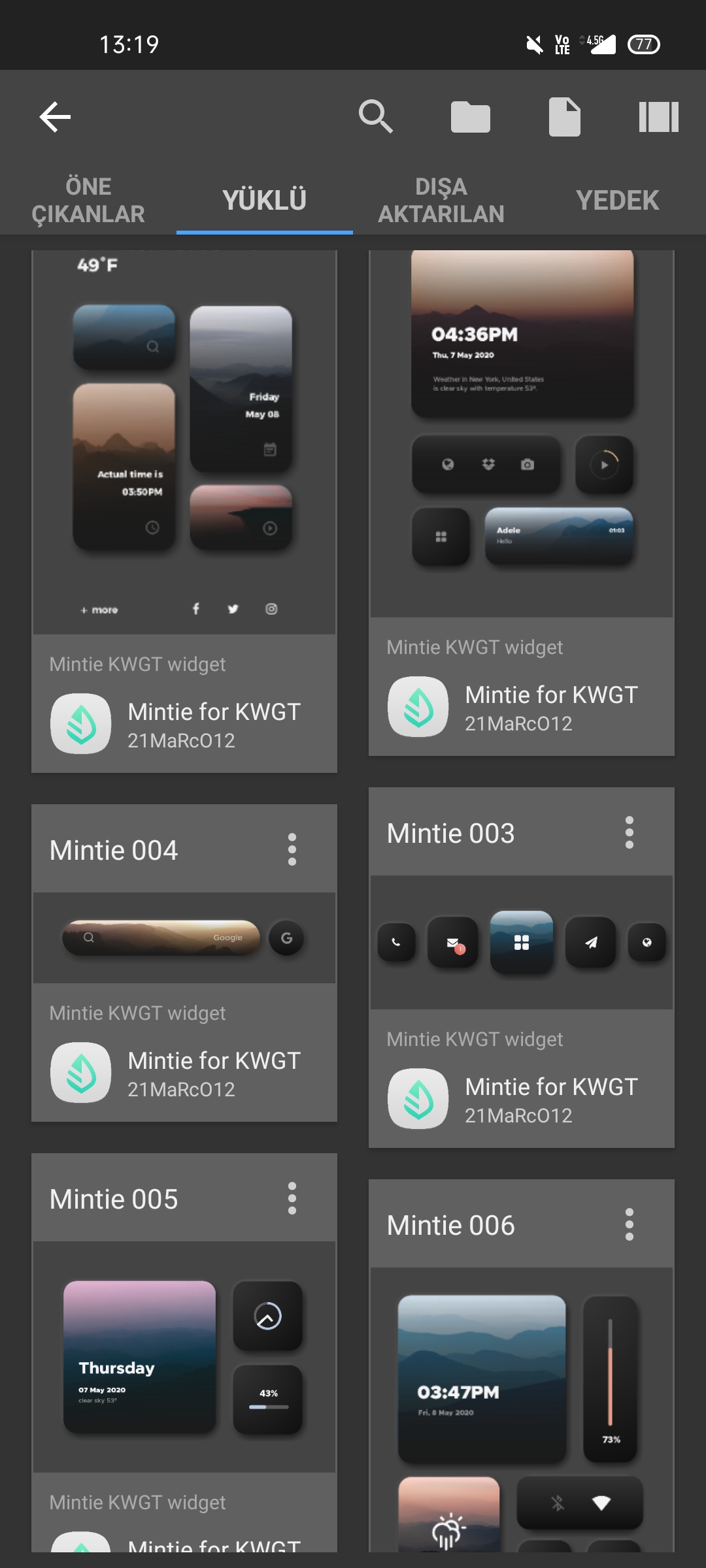The image size is (706, 1568).
Task: Open the overflow menu for Mintie 004
Action: pyautogui.click(x=292, y=849)
